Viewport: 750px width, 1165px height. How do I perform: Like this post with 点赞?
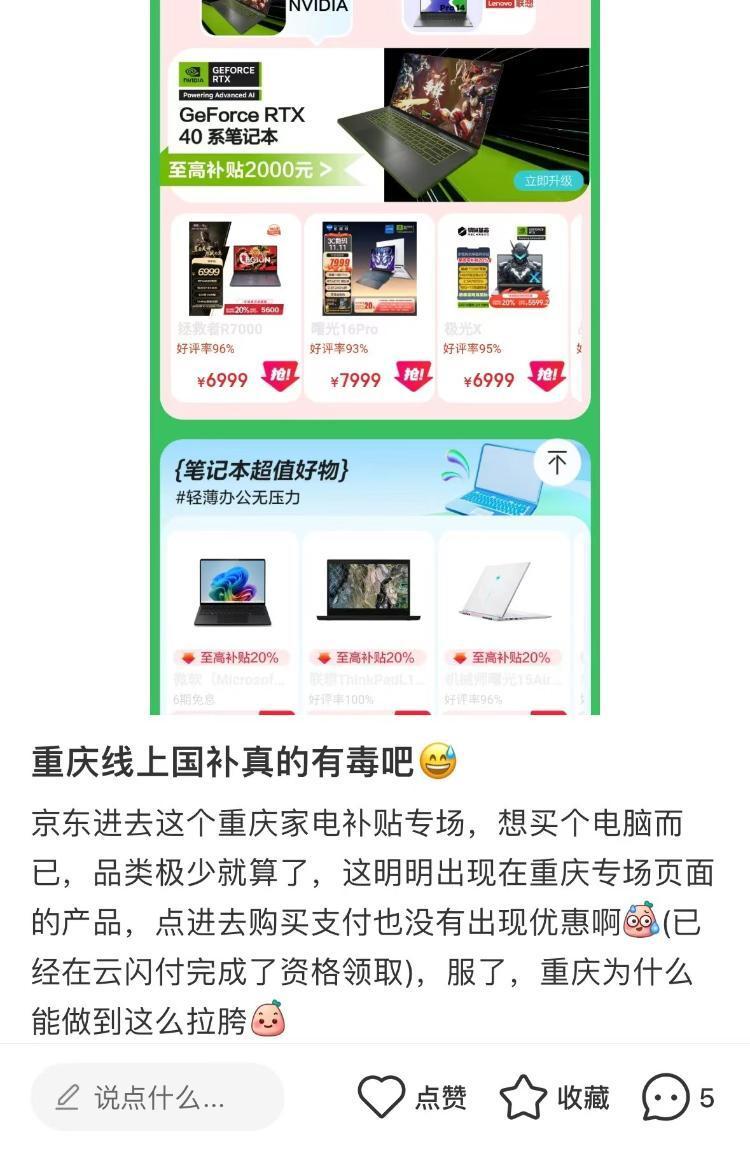[x=411, y=1097]
